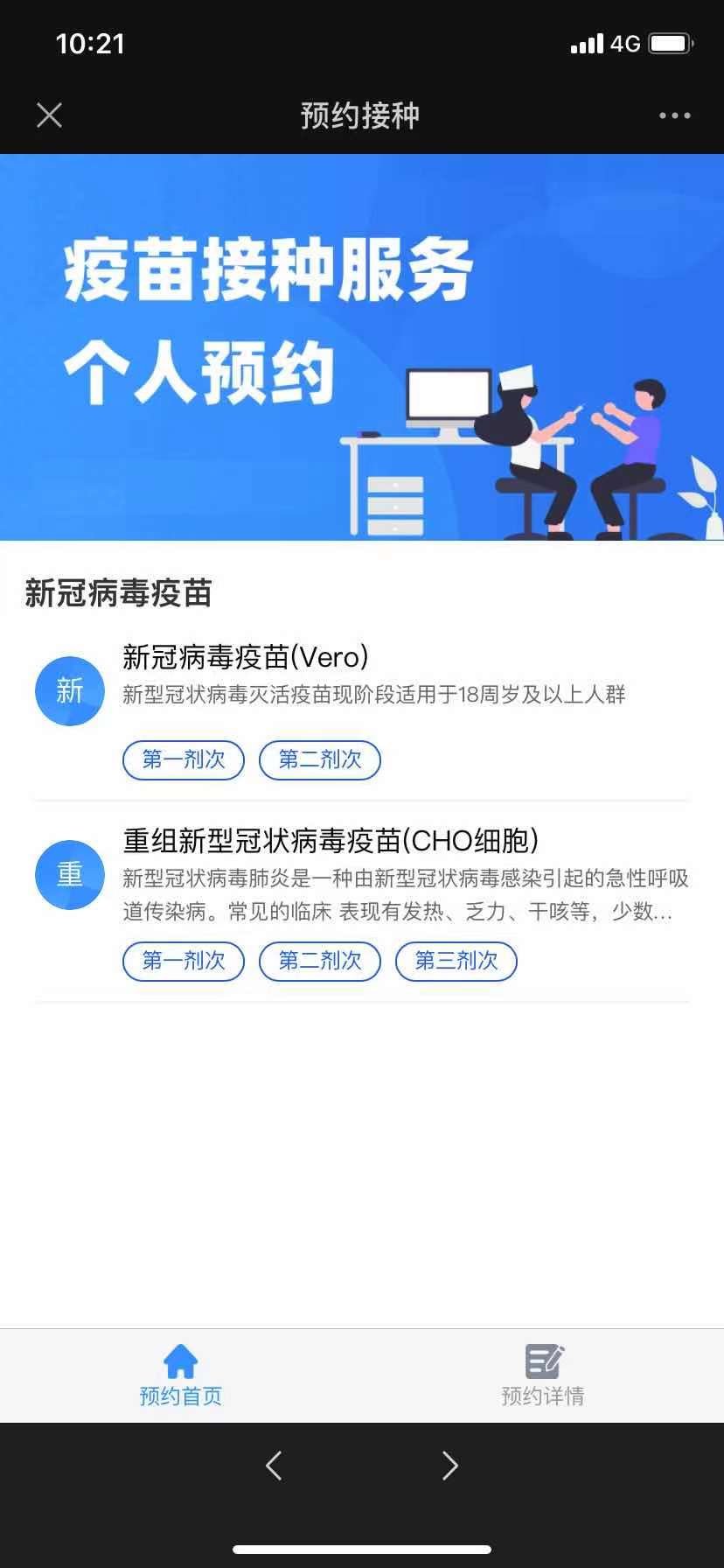Open the 新冠病毒疫苗(Vero) vaccine entry
724x1568 pixels.
[246, 657]
